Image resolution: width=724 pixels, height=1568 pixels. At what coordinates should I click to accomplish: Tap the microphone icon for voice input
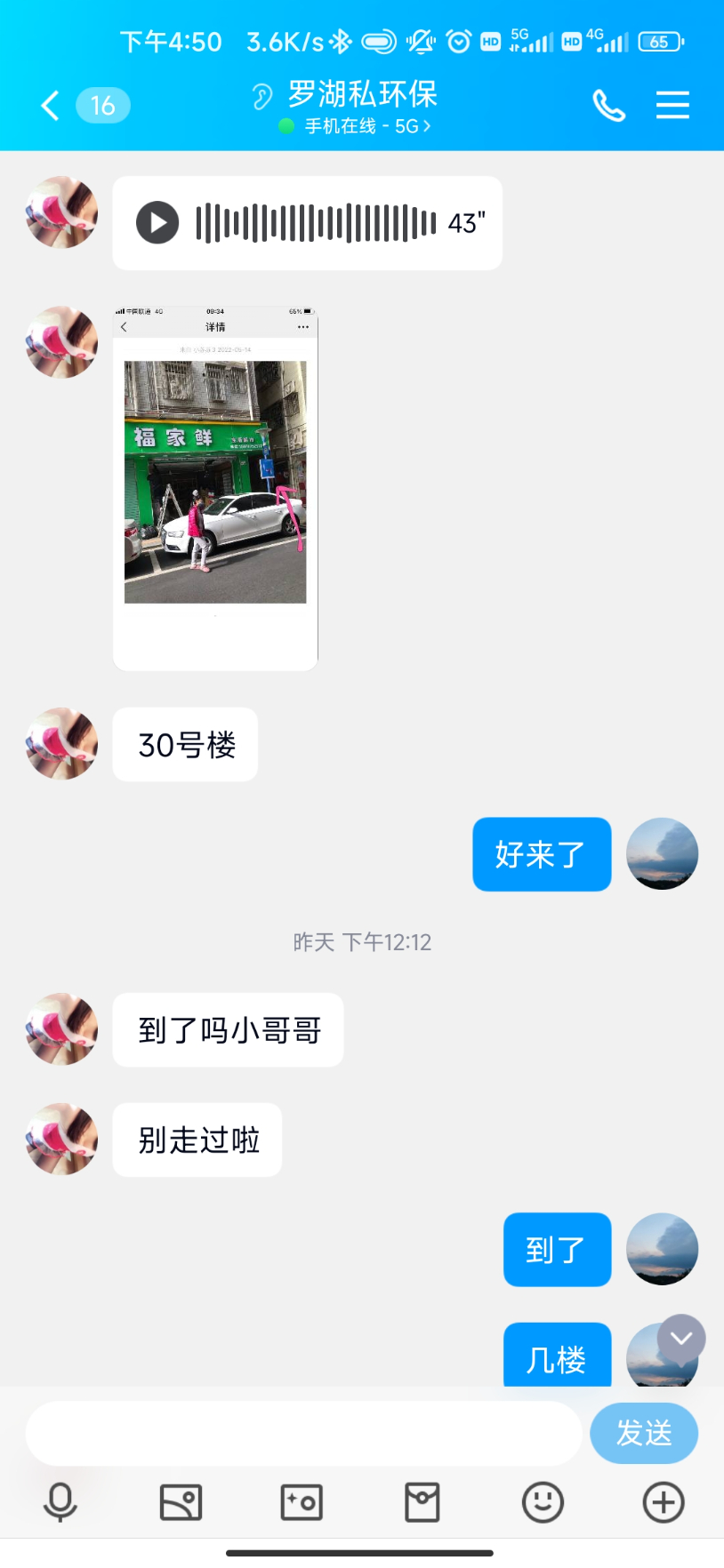[x=60, y=1502]
